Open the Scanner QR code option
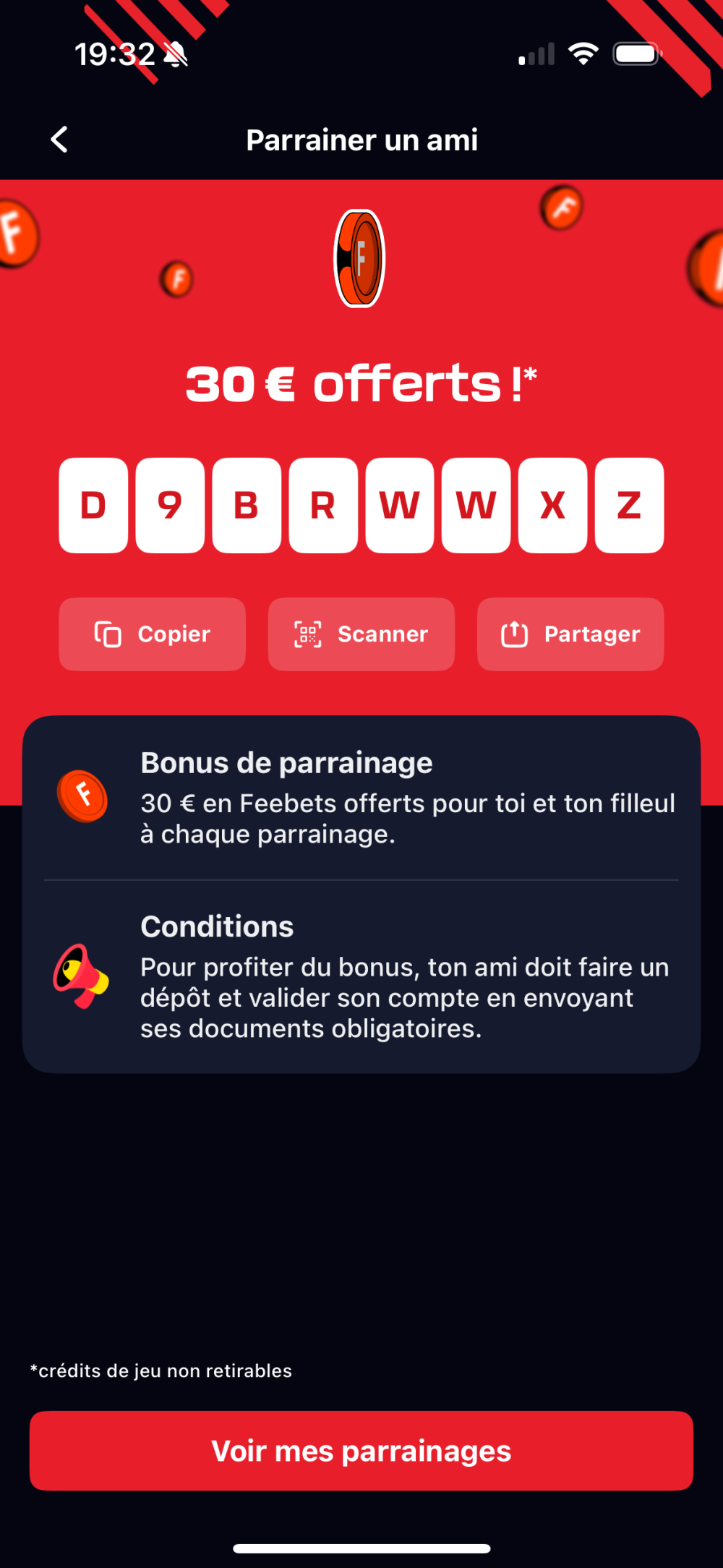 pos(361,634)
